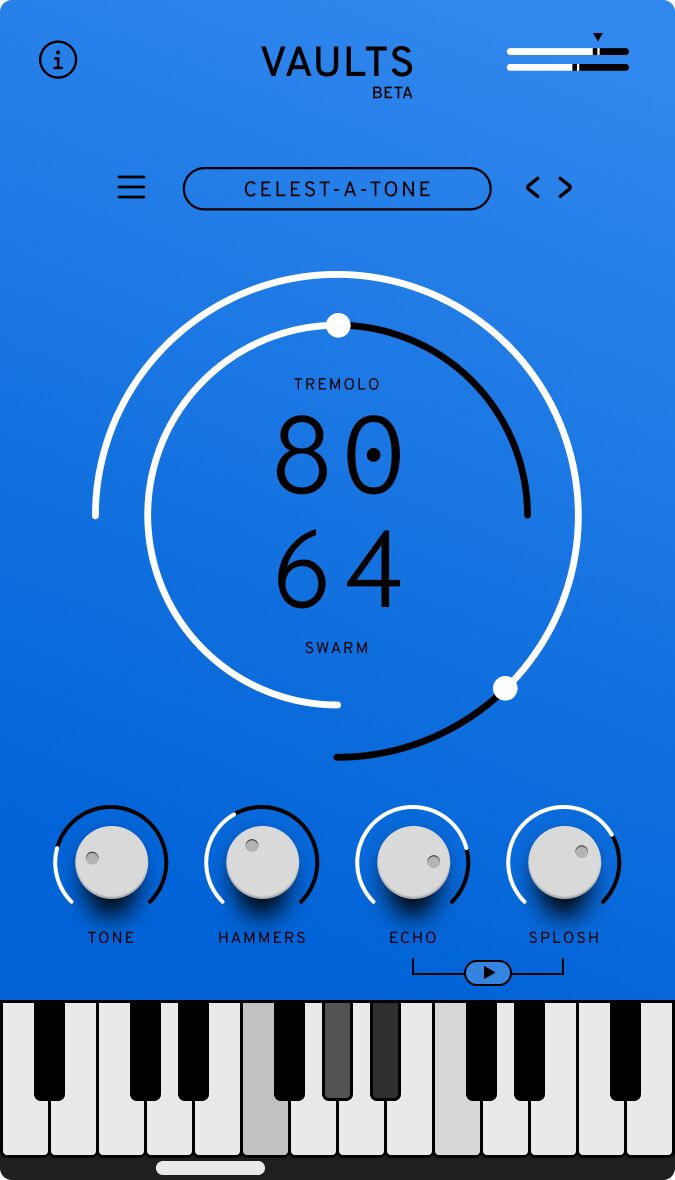Open the info icon
The width and height of the screenshot is (675, 1180).
(58, 60)
